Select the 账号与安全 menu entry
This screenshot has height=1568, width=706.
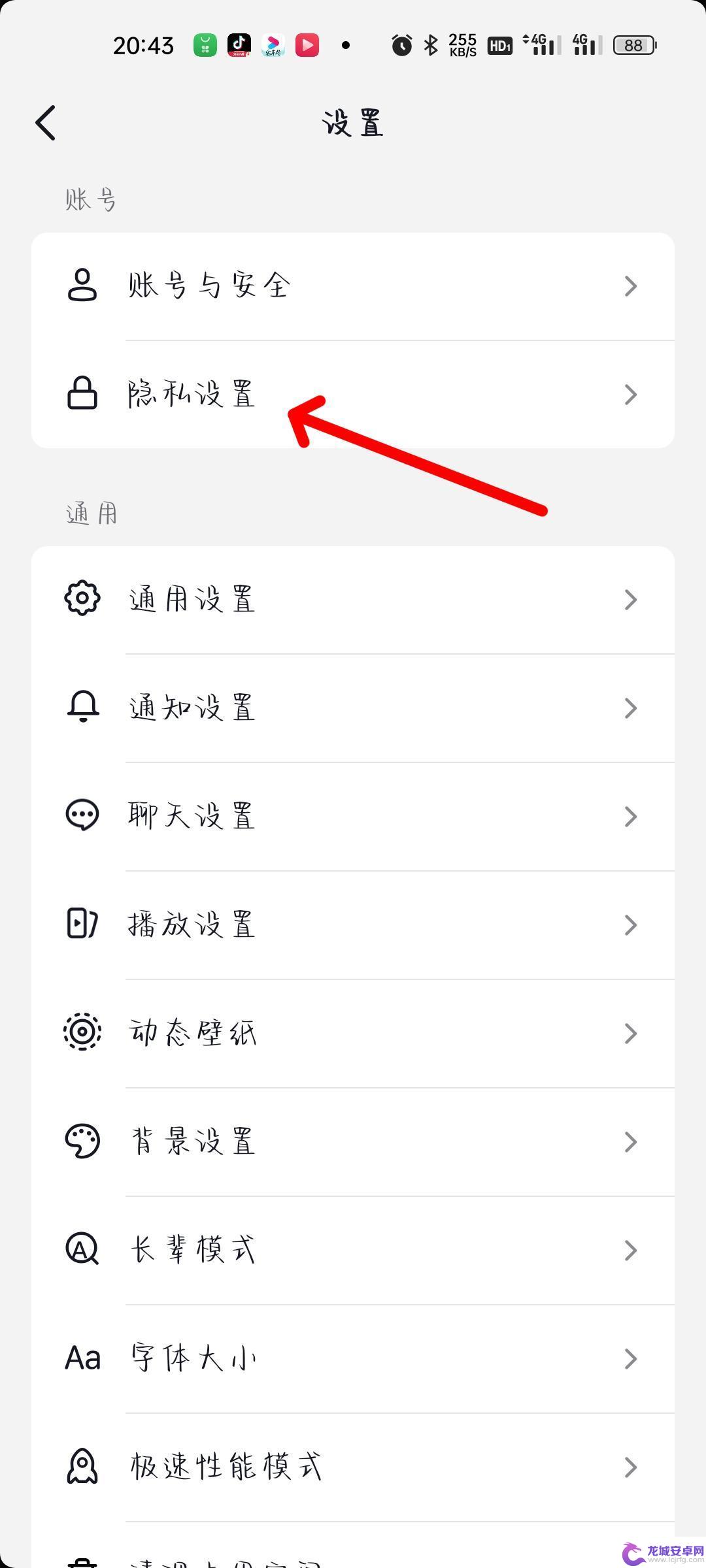tap(208, 285)
